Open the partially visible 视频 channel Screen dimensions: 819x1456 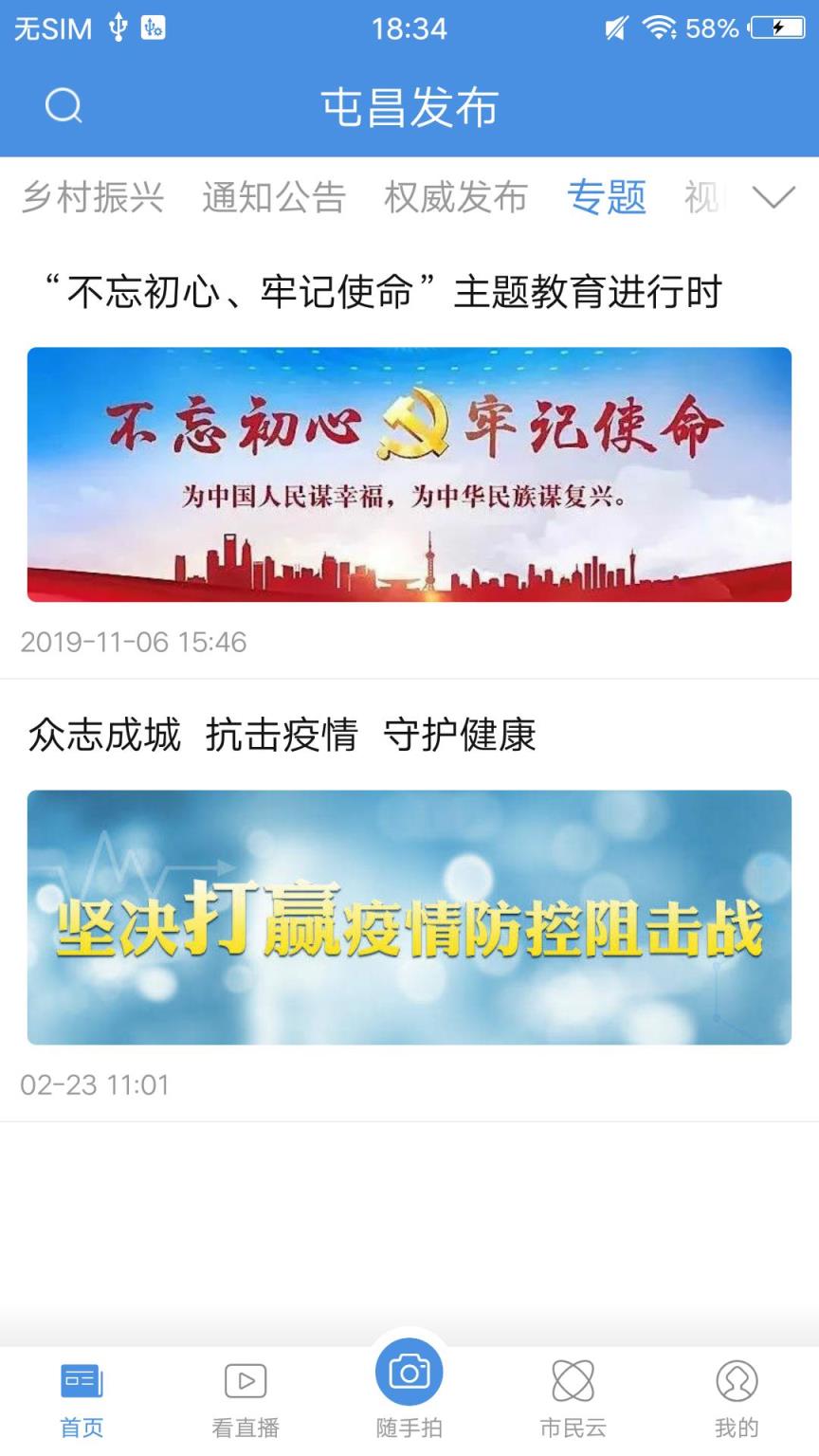point(703,198)
